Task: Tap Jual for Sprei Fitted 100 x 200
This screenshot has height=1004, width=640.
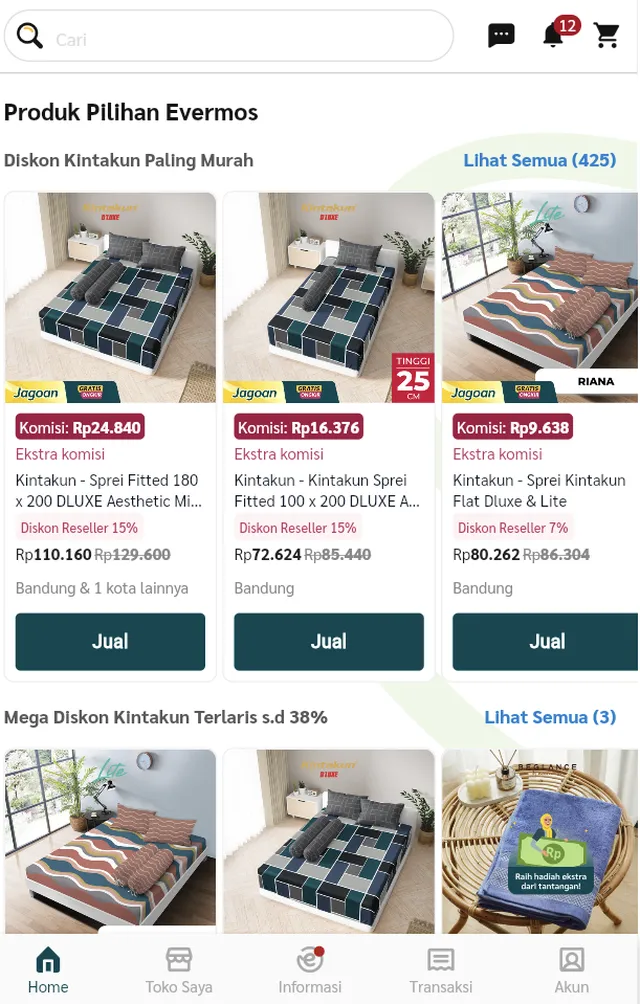Action: (328, 641)
